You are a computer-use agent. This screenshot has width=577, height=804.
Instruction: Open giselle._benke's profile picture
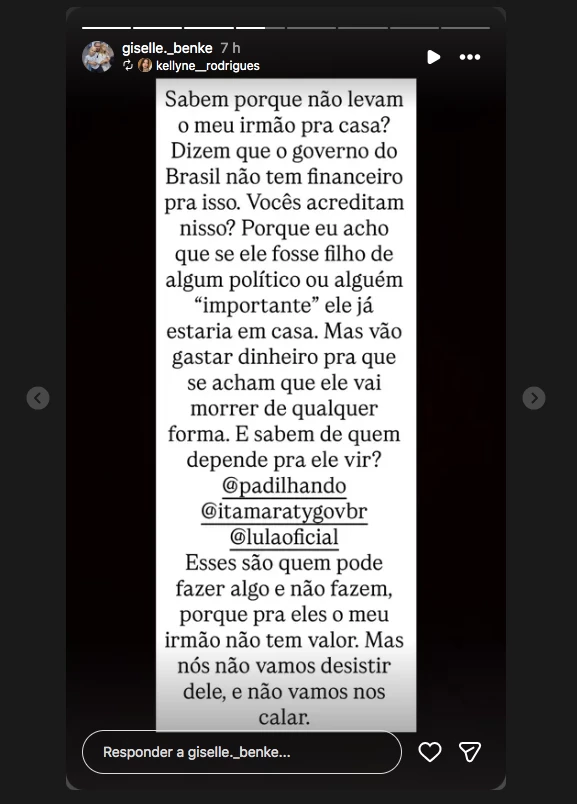pyautogui.click(x=98, y=56)
